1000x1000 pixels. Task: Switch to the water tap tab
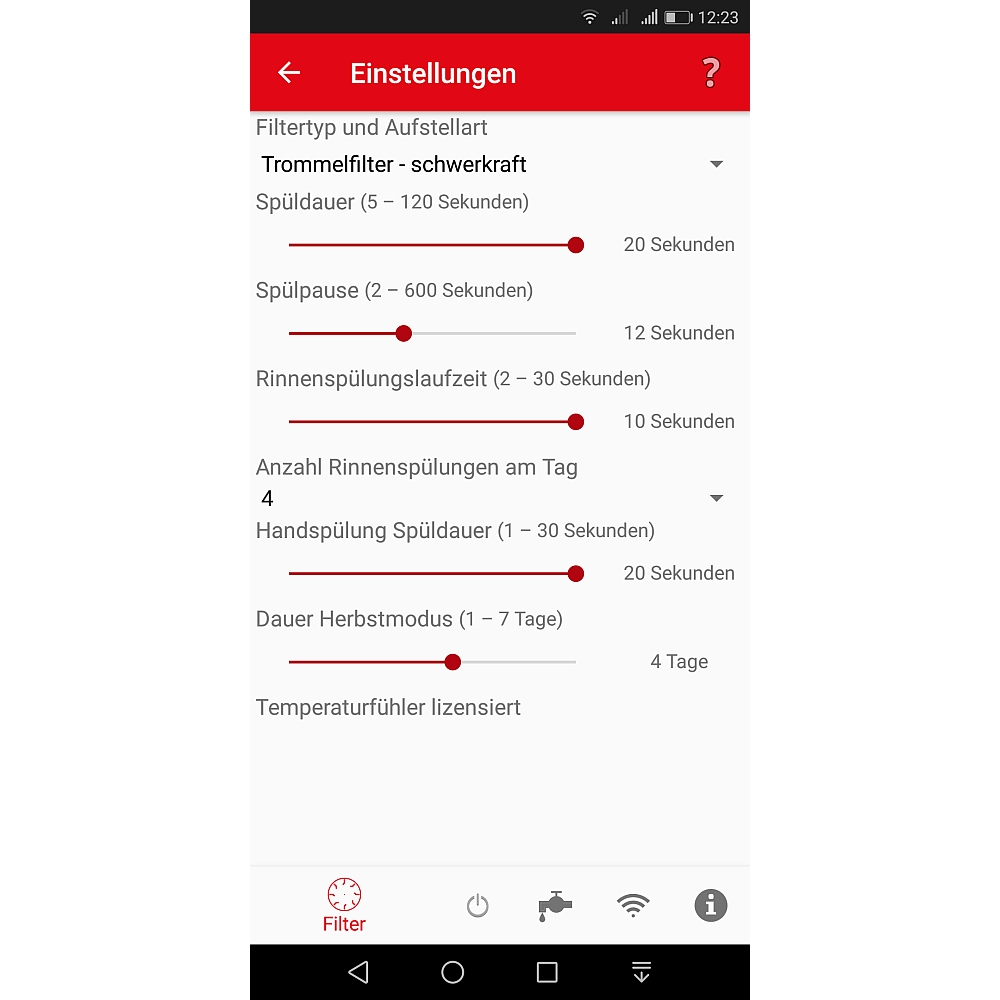(x=554, y=906)
